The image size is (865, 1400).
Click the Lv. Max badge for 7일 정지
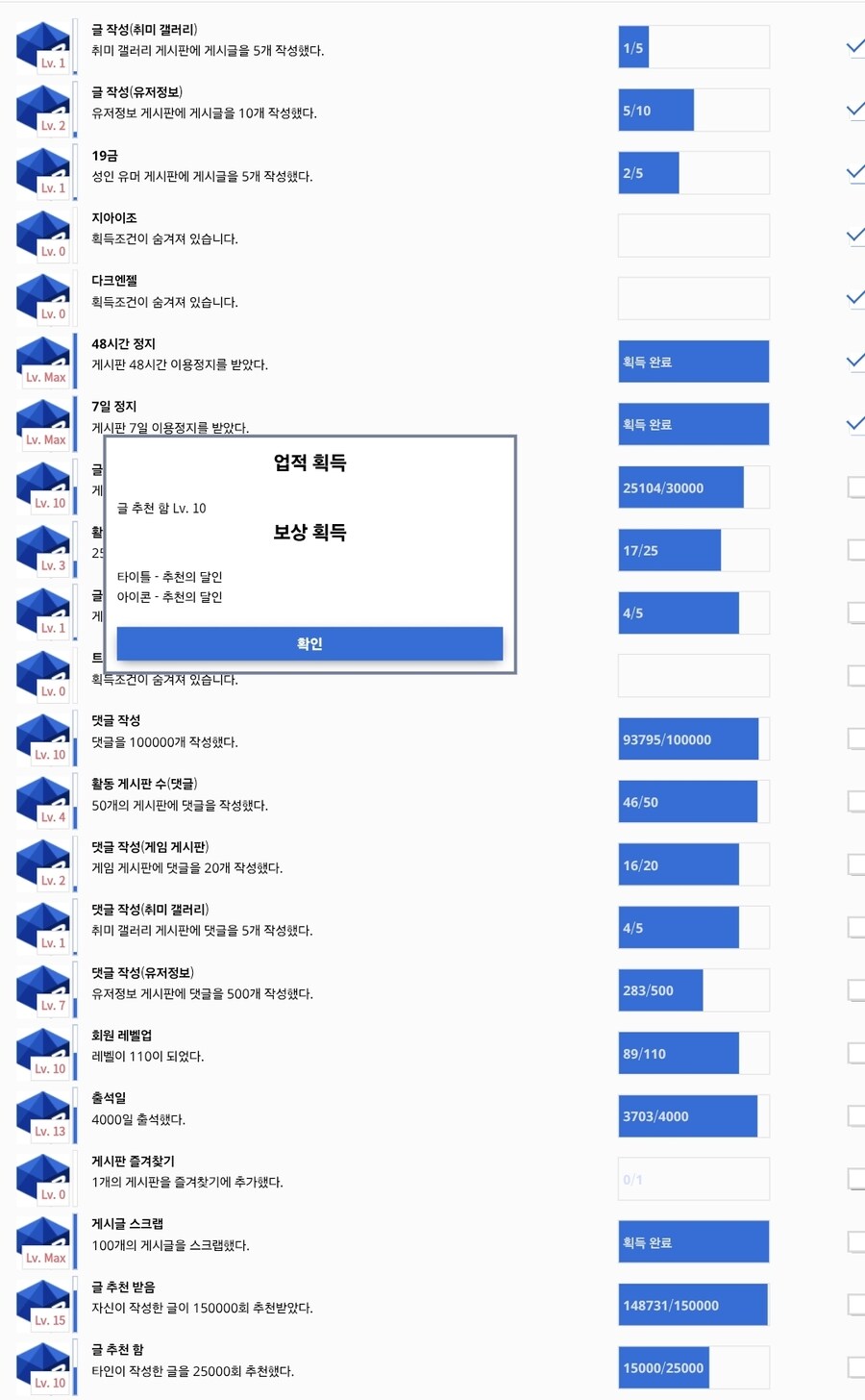[42, 422]
